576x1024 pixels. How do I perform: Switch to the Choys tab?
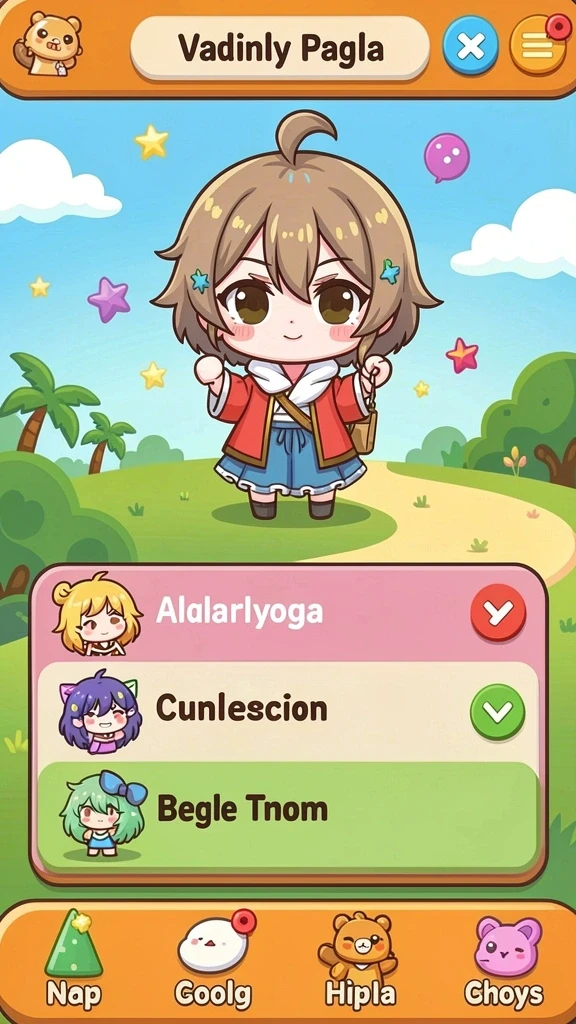pos(504,959)
